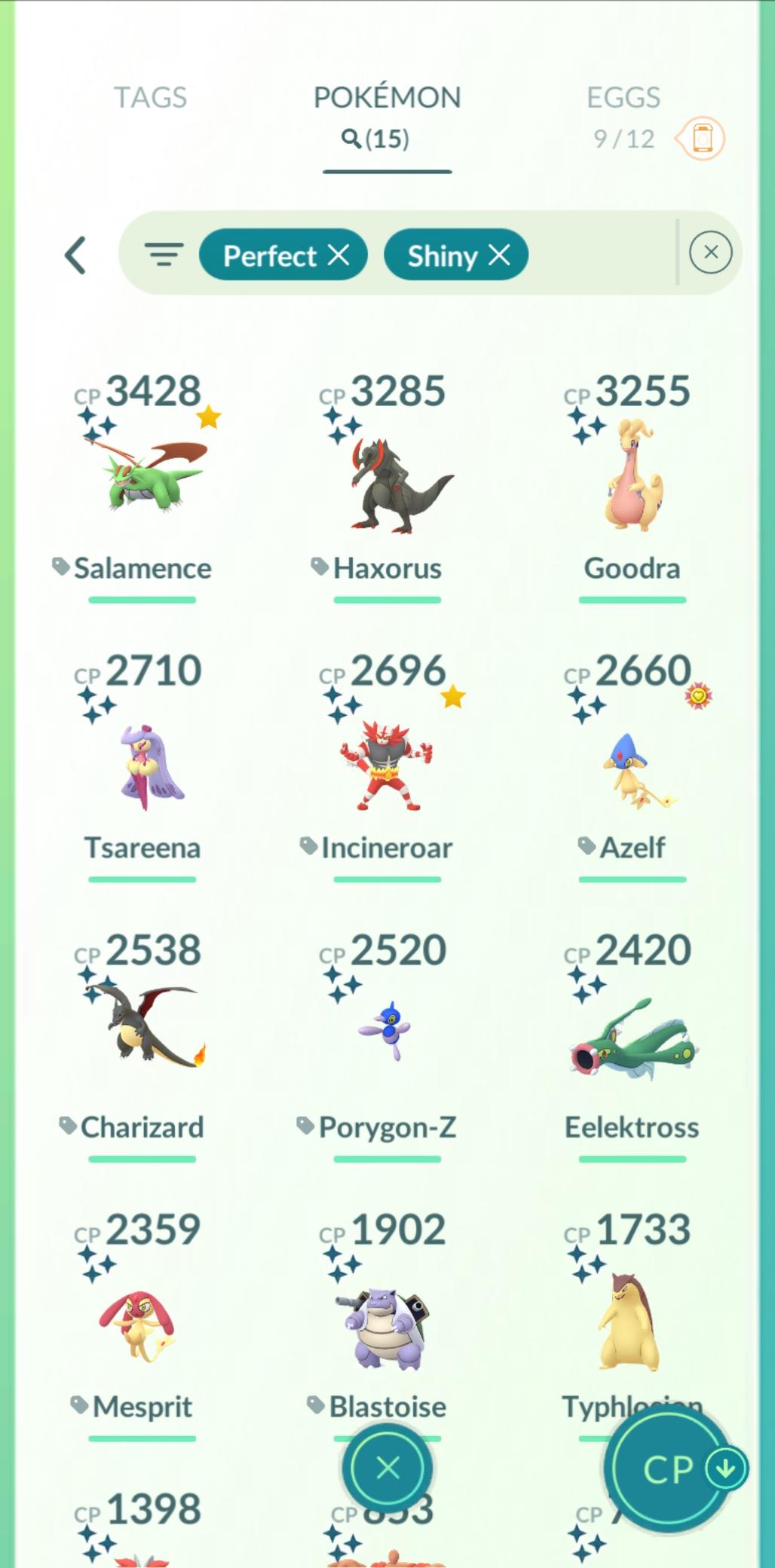The width and height of the screenshot is (775, 1568).
Task: Switch to the Eggs tab
Action: (623, 98)
